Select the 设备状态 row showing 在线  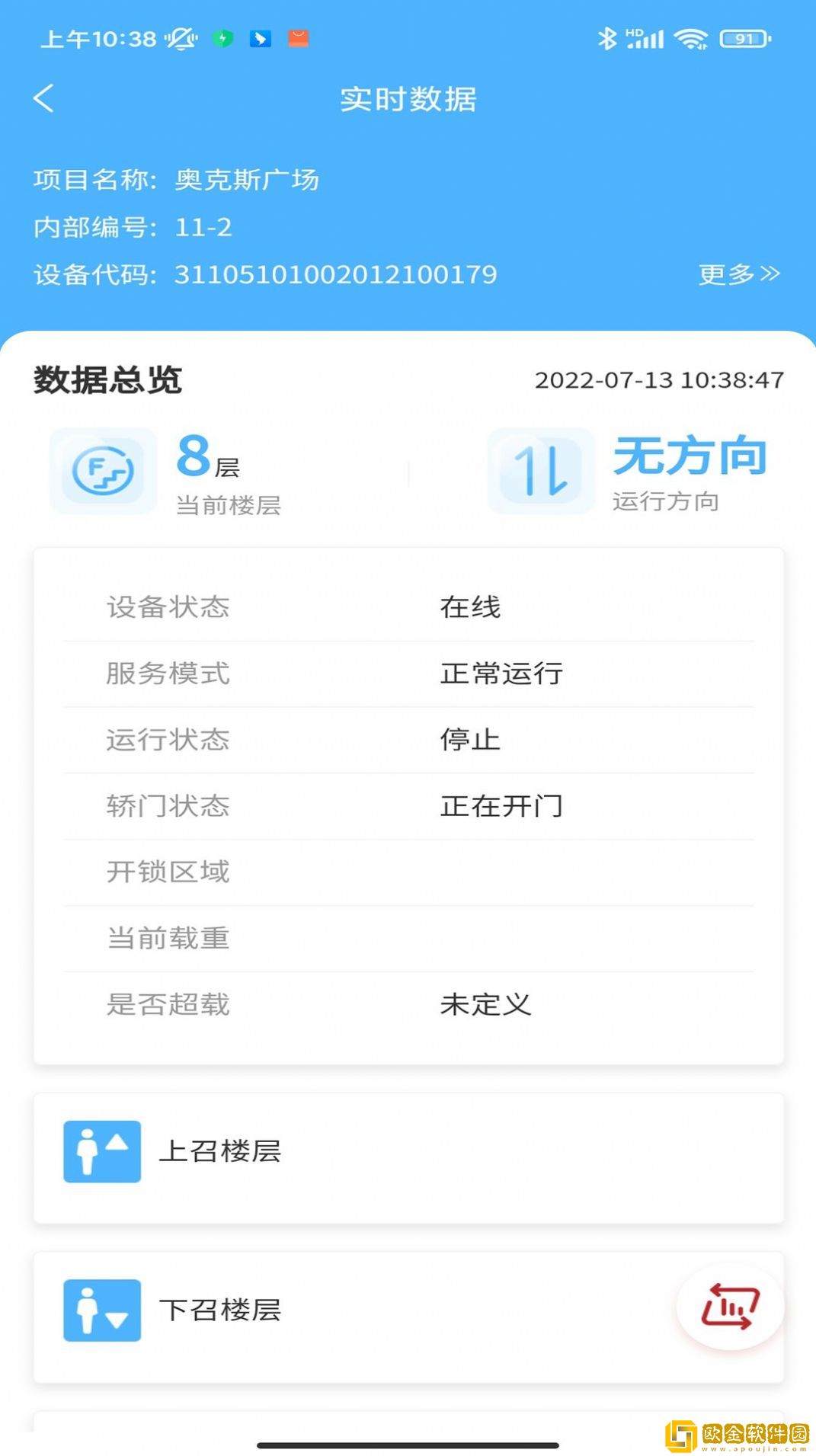pos(408,607)
